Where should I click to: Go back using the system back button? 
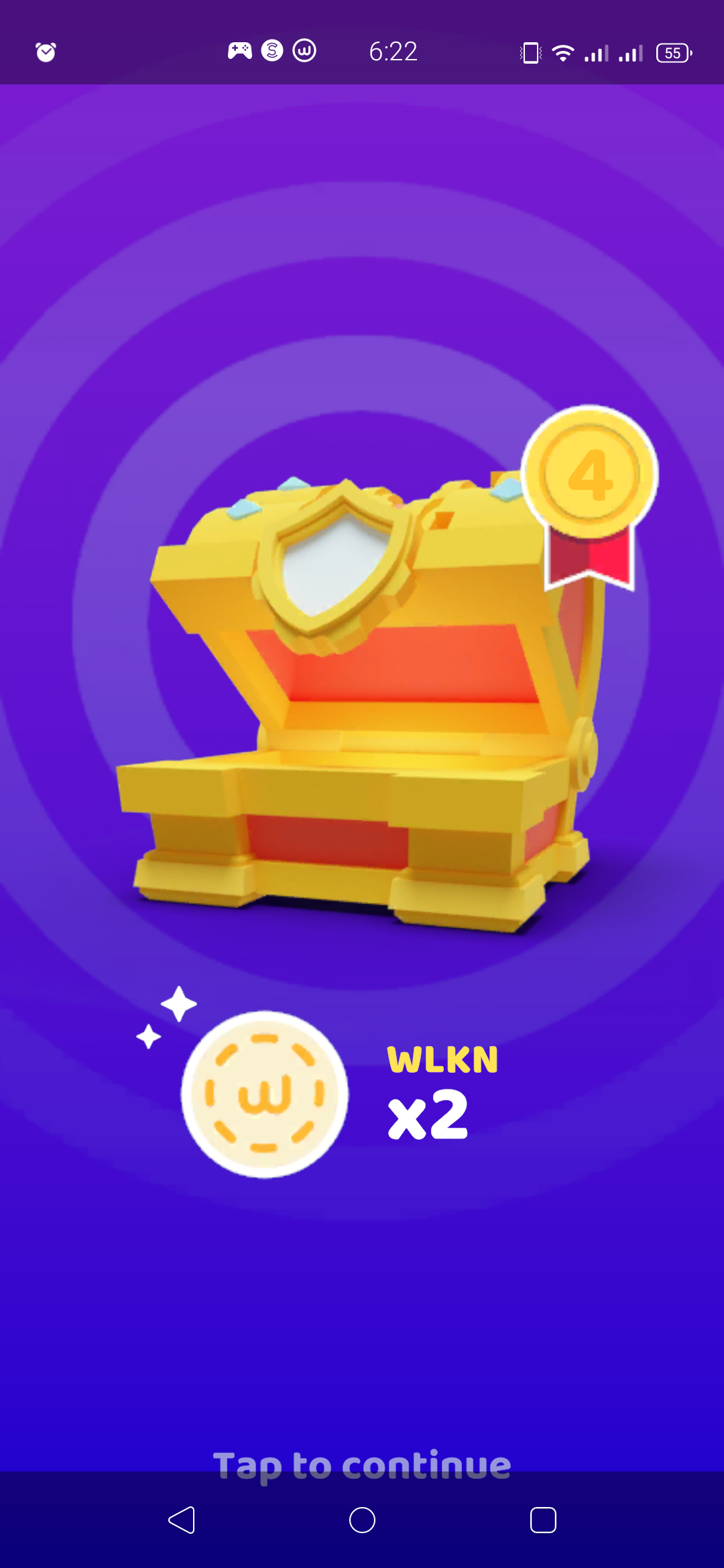pos(181,1520)
